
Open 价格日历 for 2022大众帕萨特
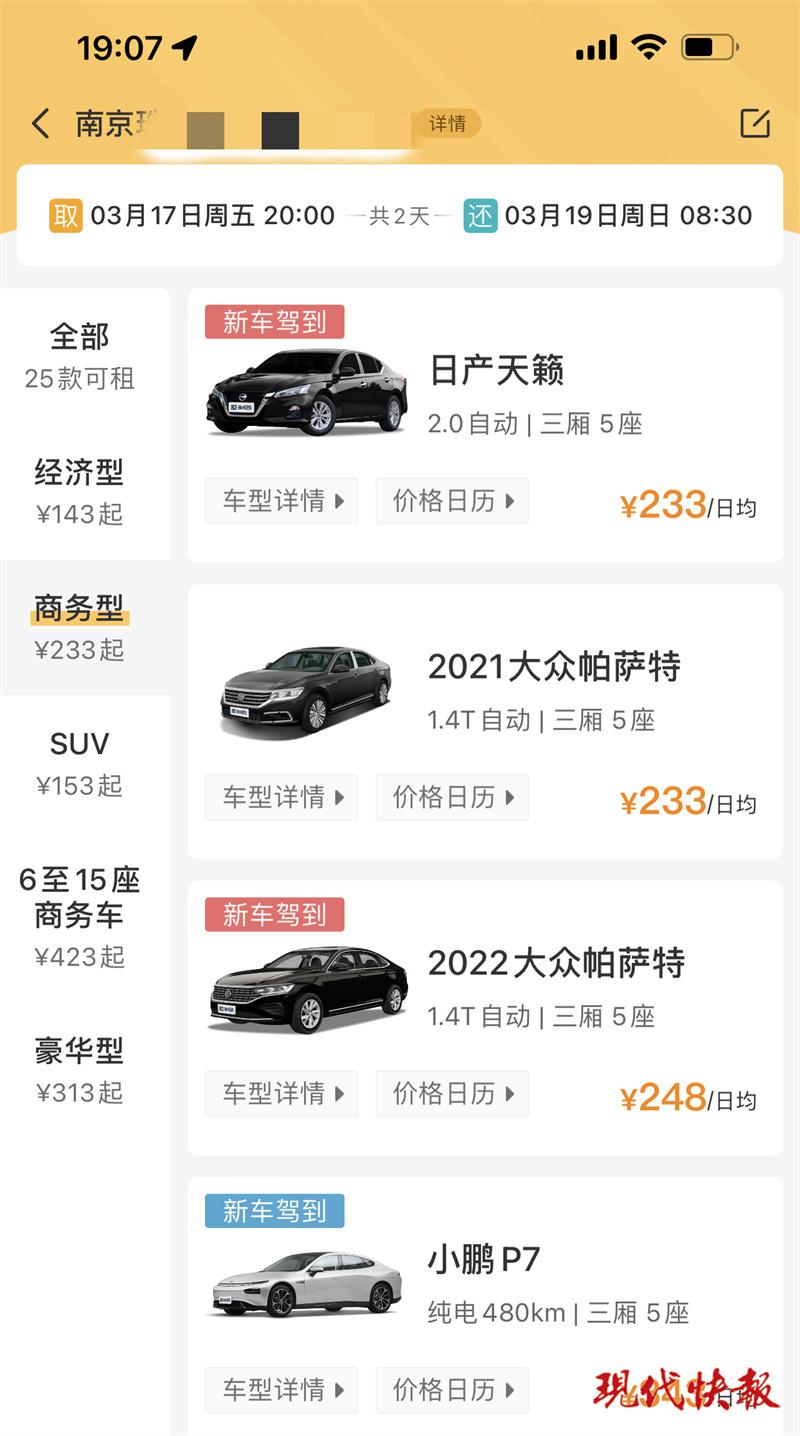click(x=452, y=1093)
